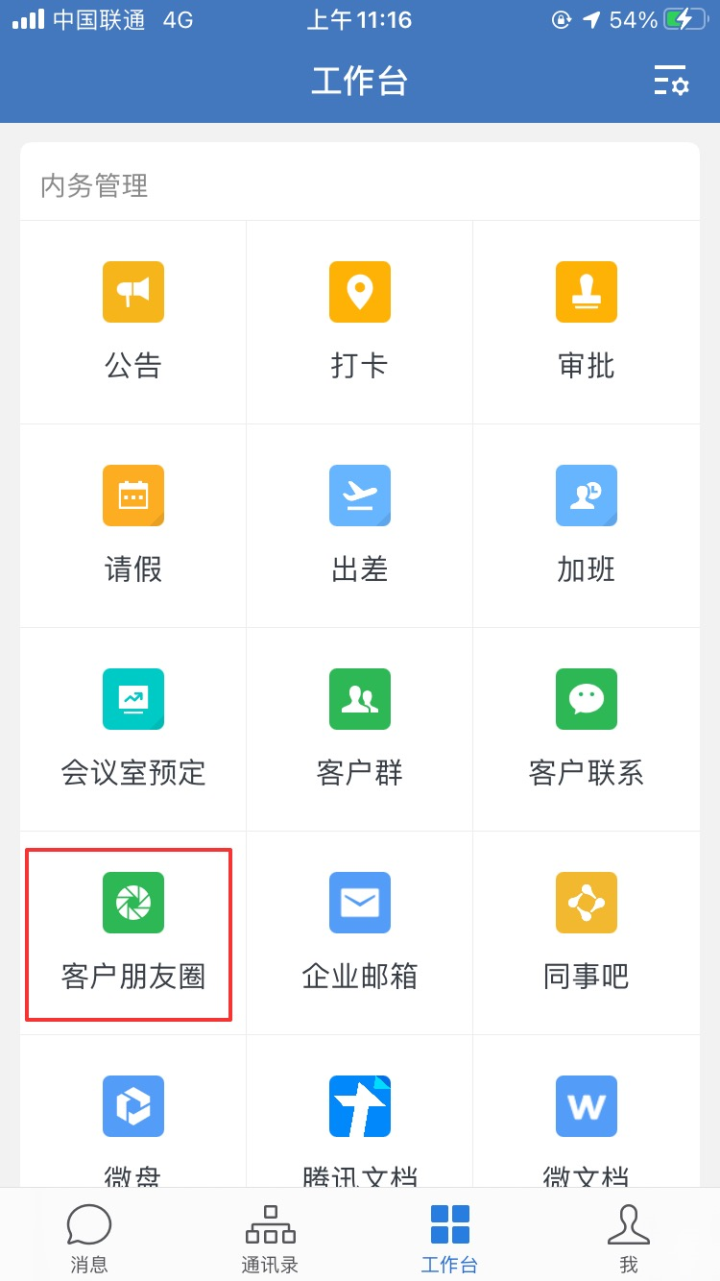Open the 同事吧 app

click(x=586, y=933)
